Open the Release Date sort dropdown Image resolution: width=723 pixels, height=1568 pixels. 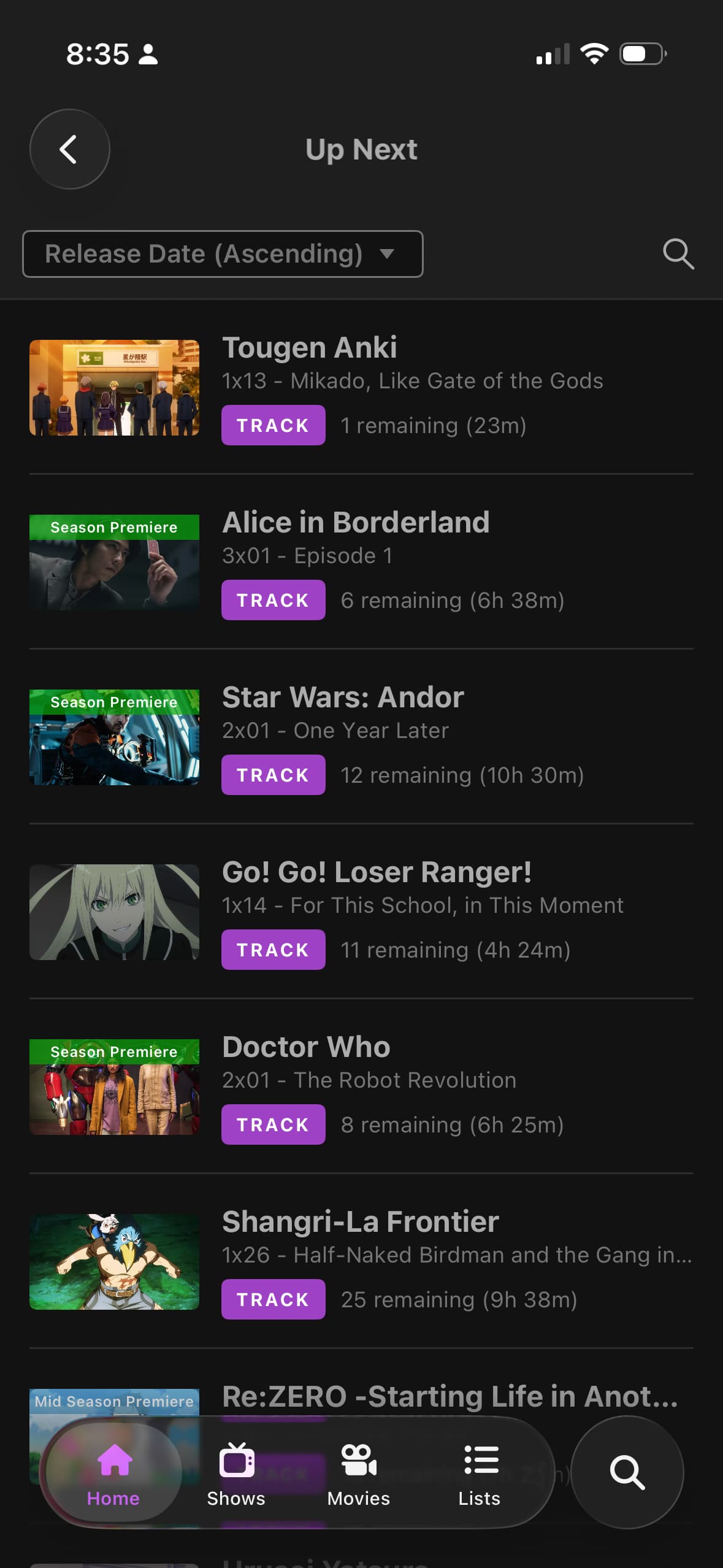(223, 254)
